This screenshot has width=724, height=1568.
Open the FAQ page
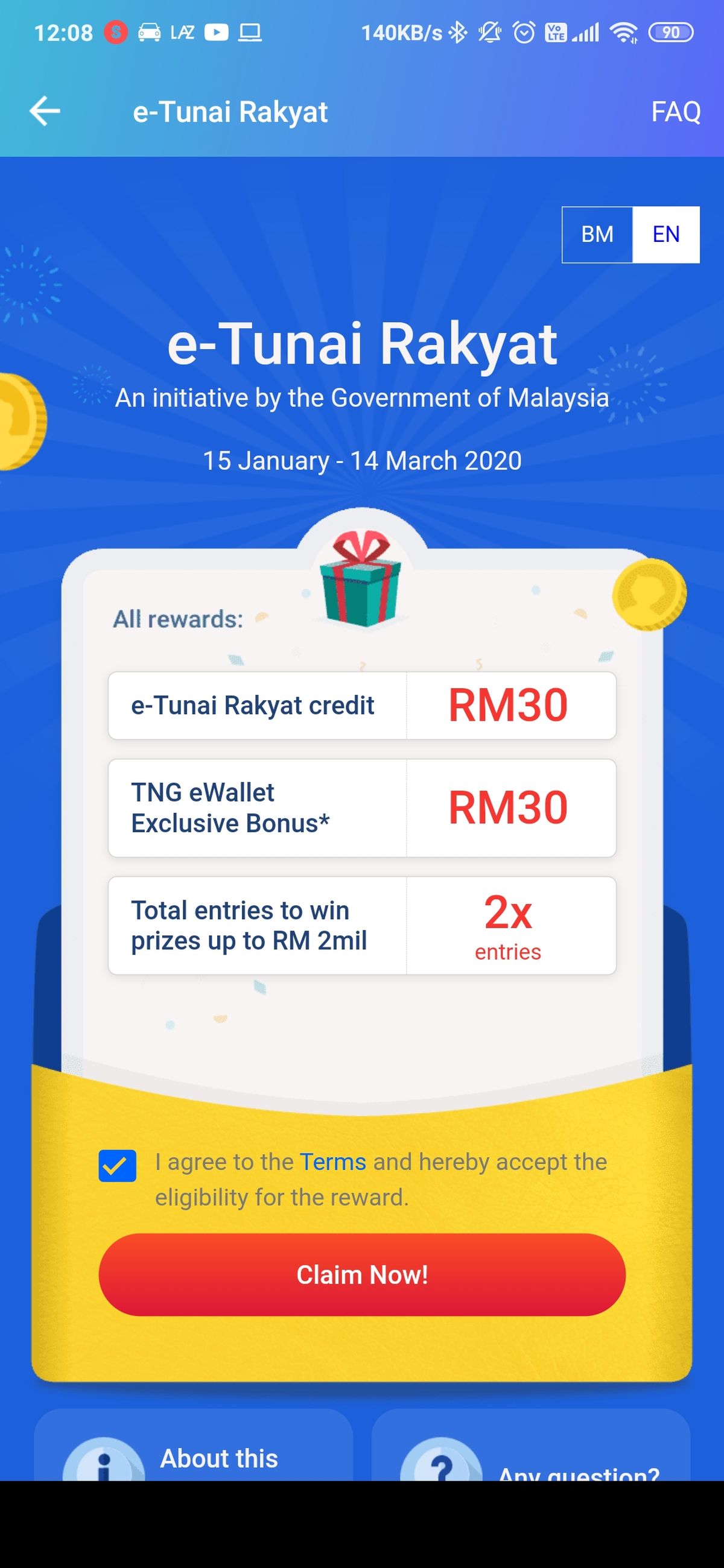[x=675, y=112]
